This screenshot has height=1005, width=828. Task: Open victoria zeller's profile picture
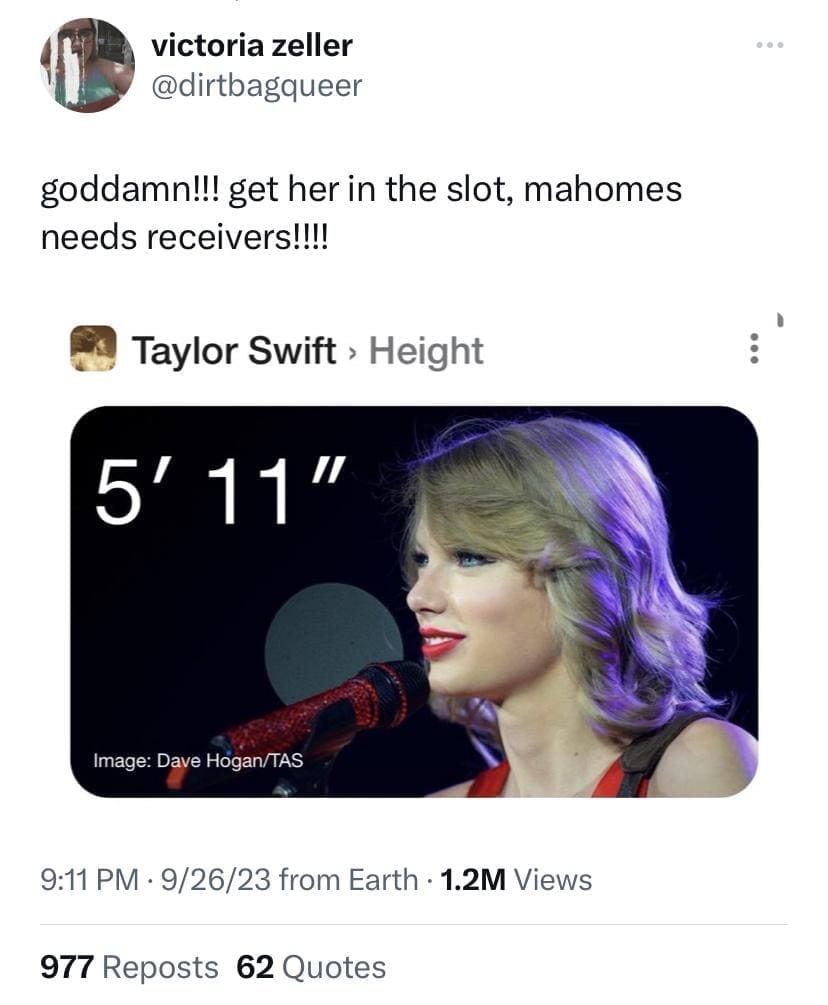point(87,65)
